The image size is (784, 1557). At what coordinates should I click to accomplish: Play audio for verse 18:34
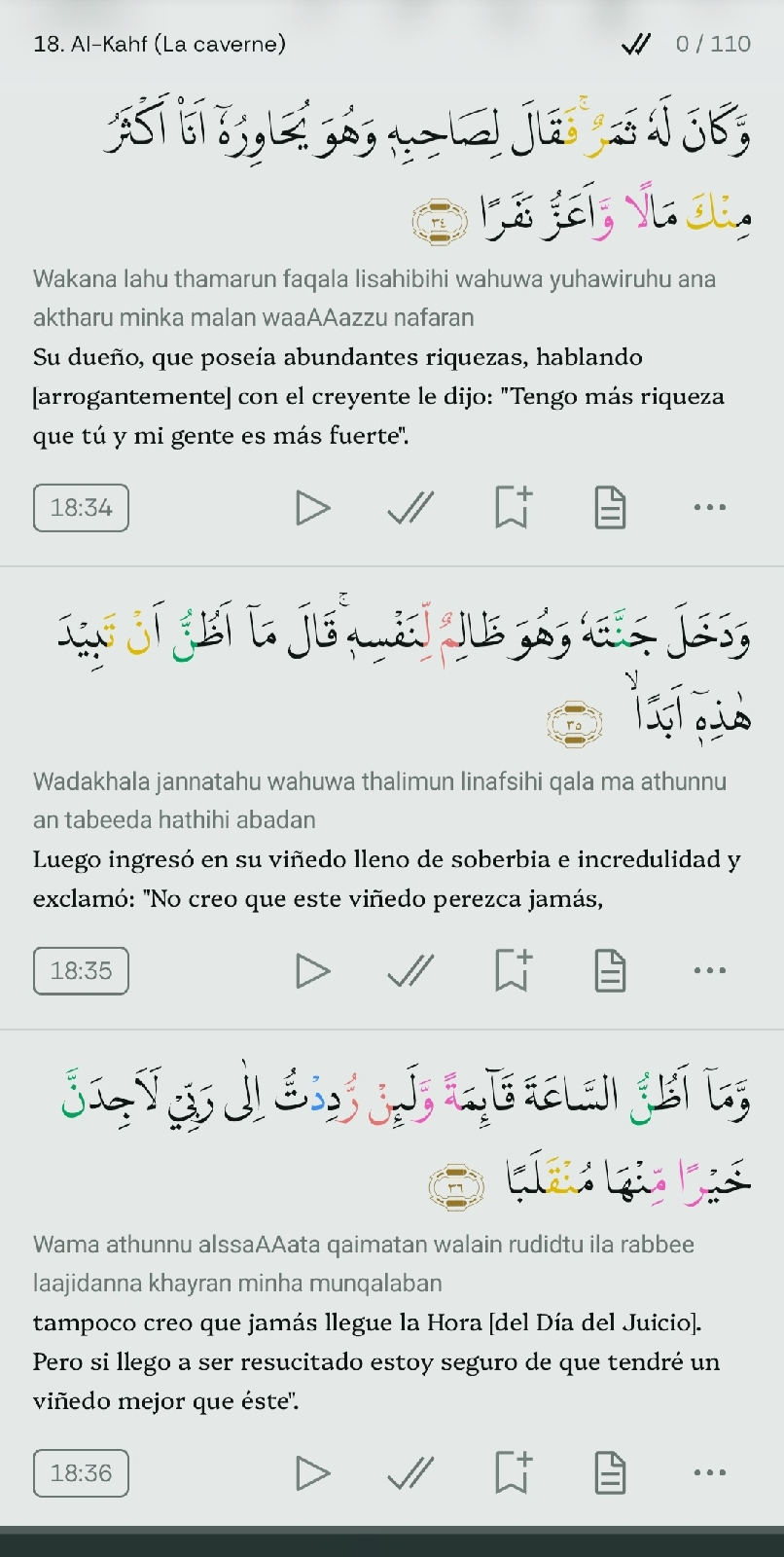312,508
